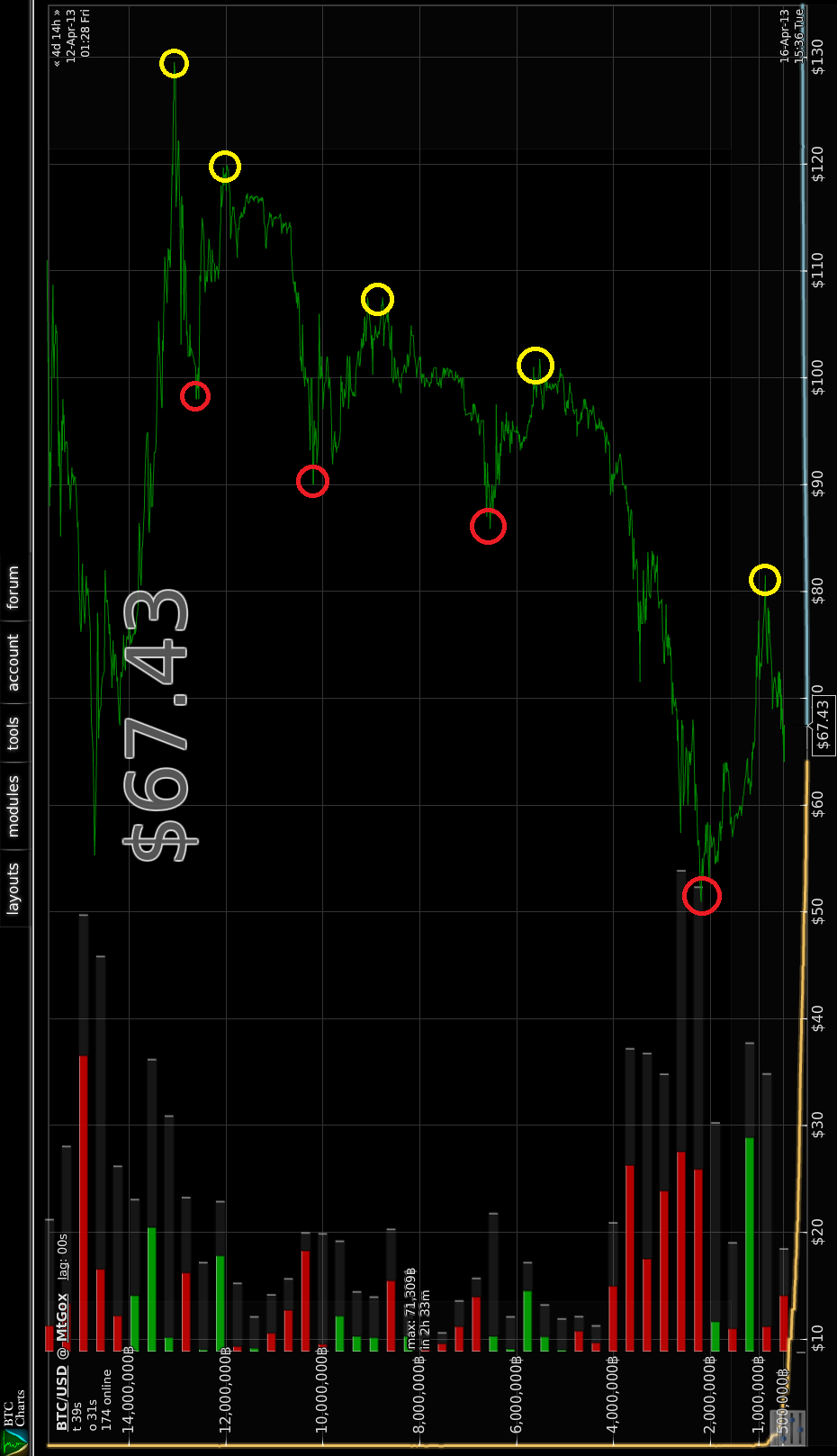Open the tools menu
Screen dimensions: 837x1456
tap(13, 733)
